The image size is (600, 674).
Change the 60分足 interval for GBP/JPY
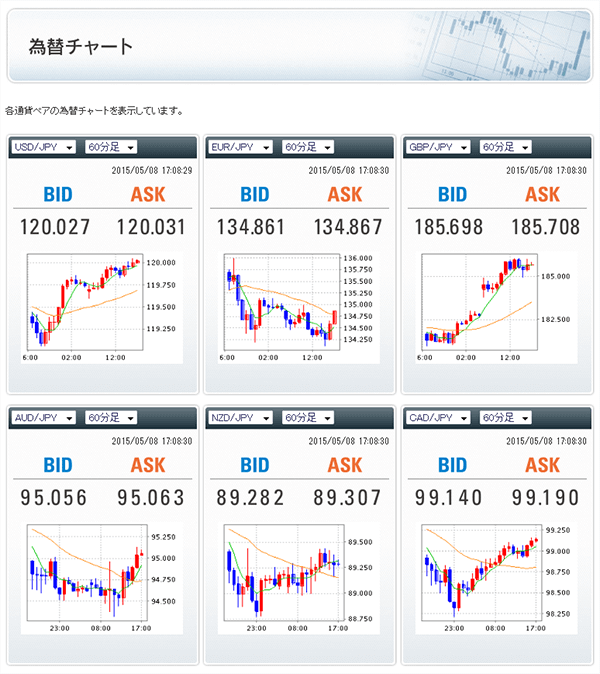505,147
